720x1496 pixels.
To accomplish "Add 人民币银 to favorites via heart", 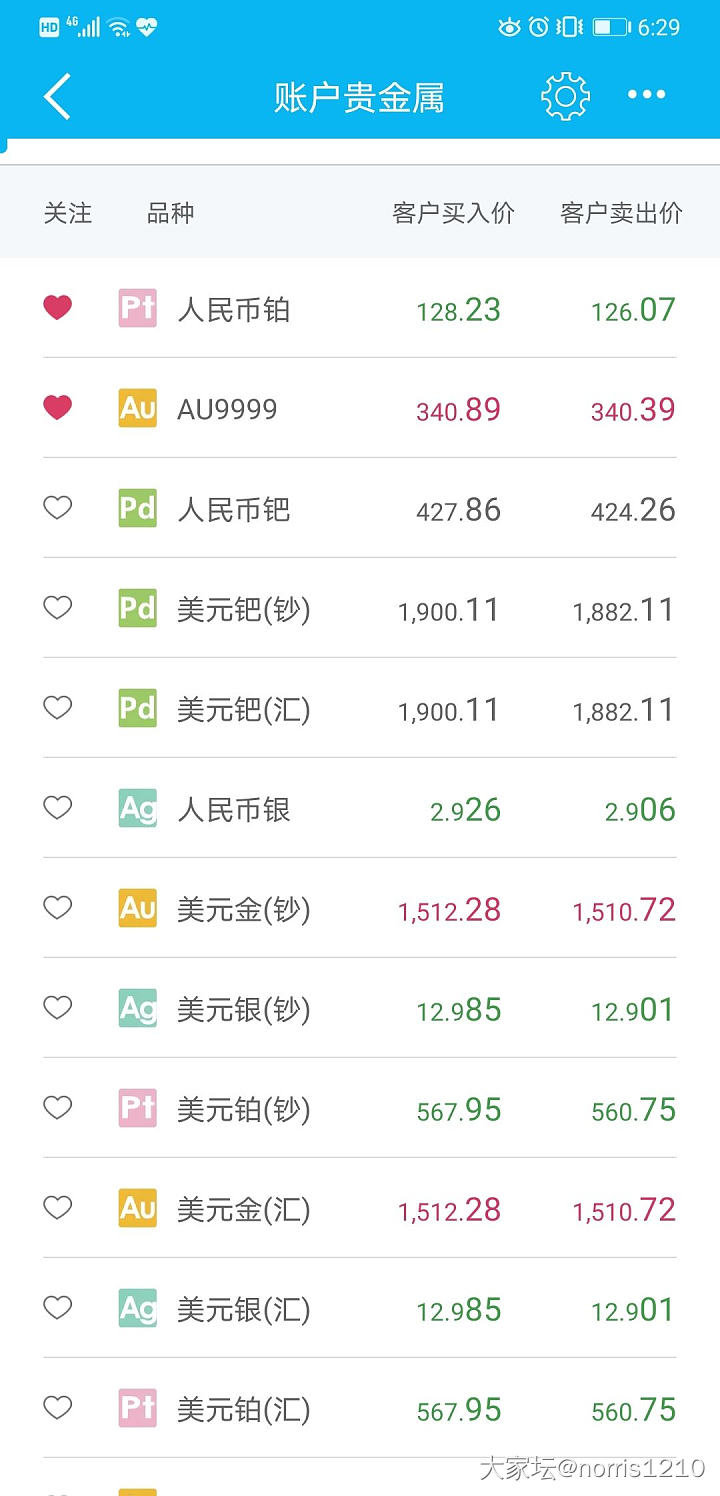I will coord(58,808).
